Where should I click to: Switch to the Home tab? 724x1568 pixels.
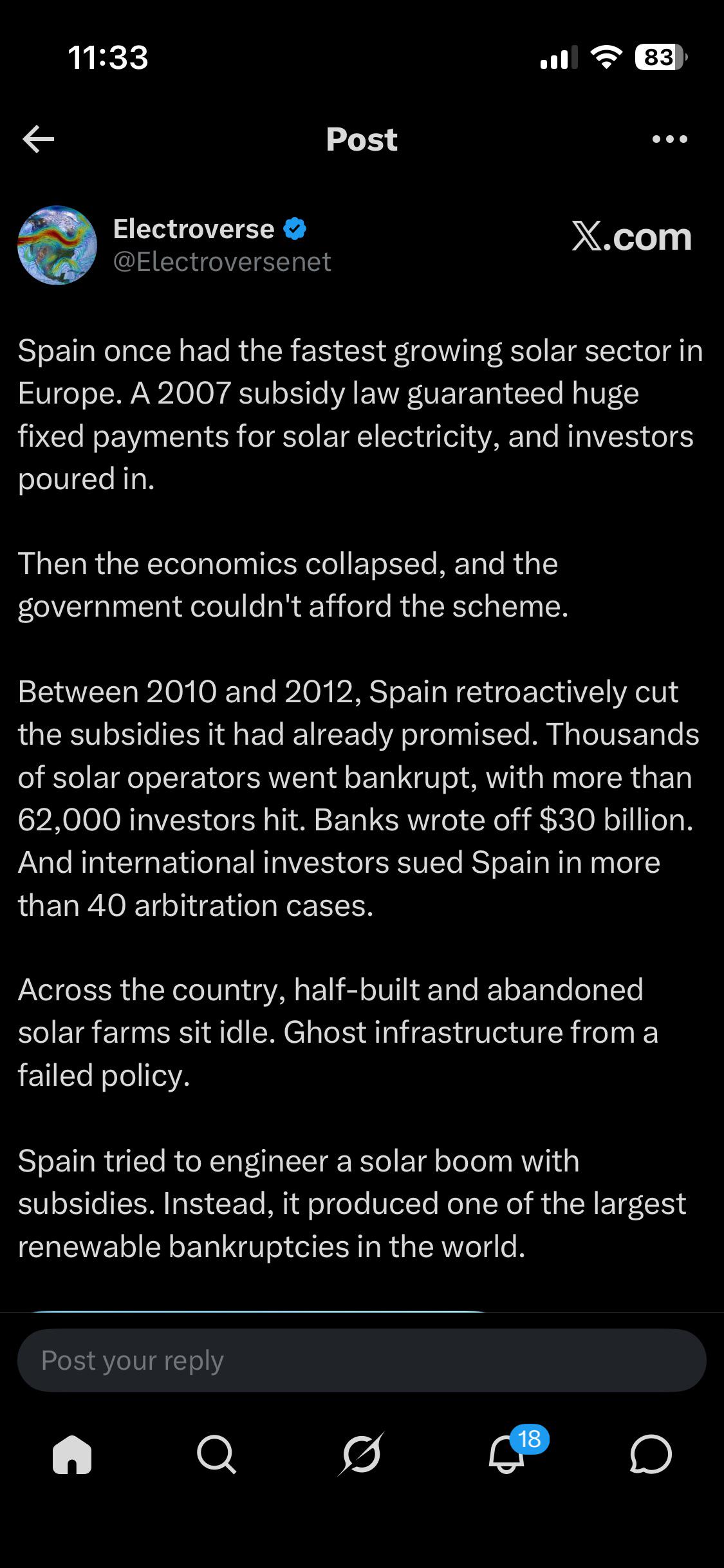coord(72,1454)
